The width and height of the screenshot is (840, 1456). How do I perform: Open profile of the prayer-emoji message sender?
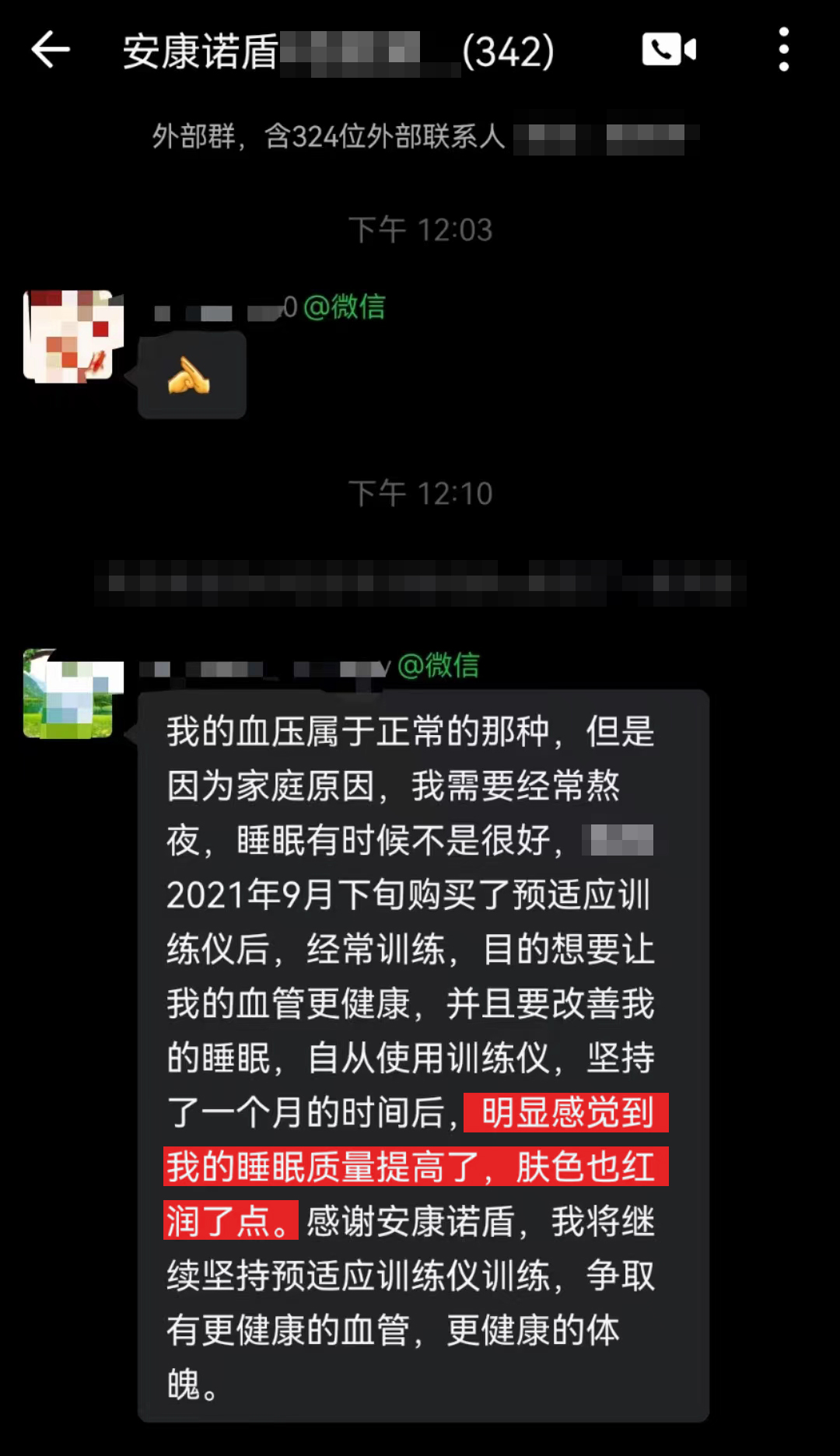(x=73, y=336)
